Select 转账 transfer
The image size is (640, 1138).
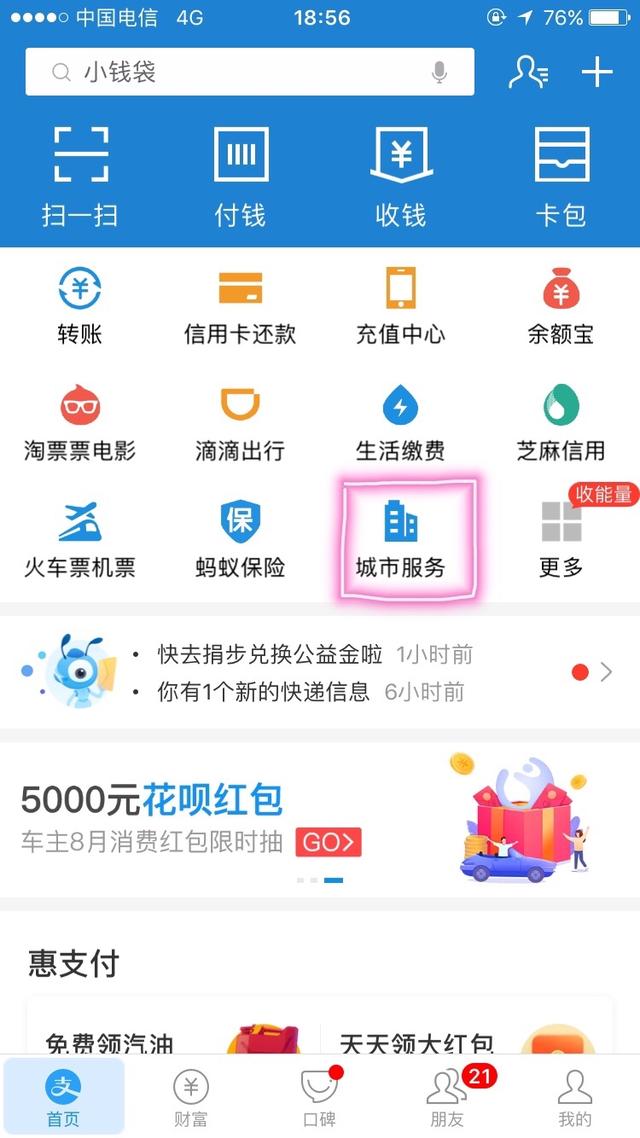click(x=80, y=306)
